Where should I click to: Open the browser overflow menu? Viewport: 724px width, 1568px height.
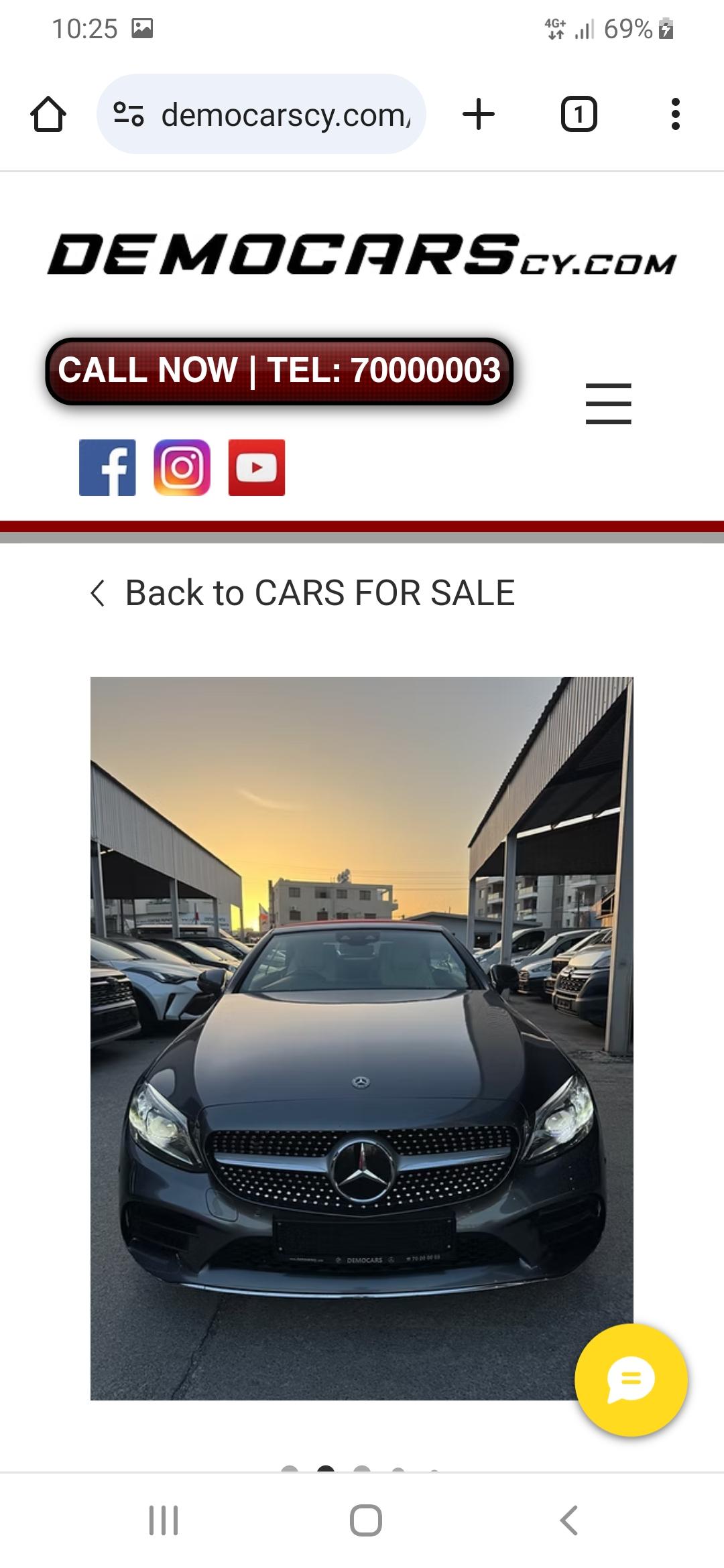click(x=675, y=114)
